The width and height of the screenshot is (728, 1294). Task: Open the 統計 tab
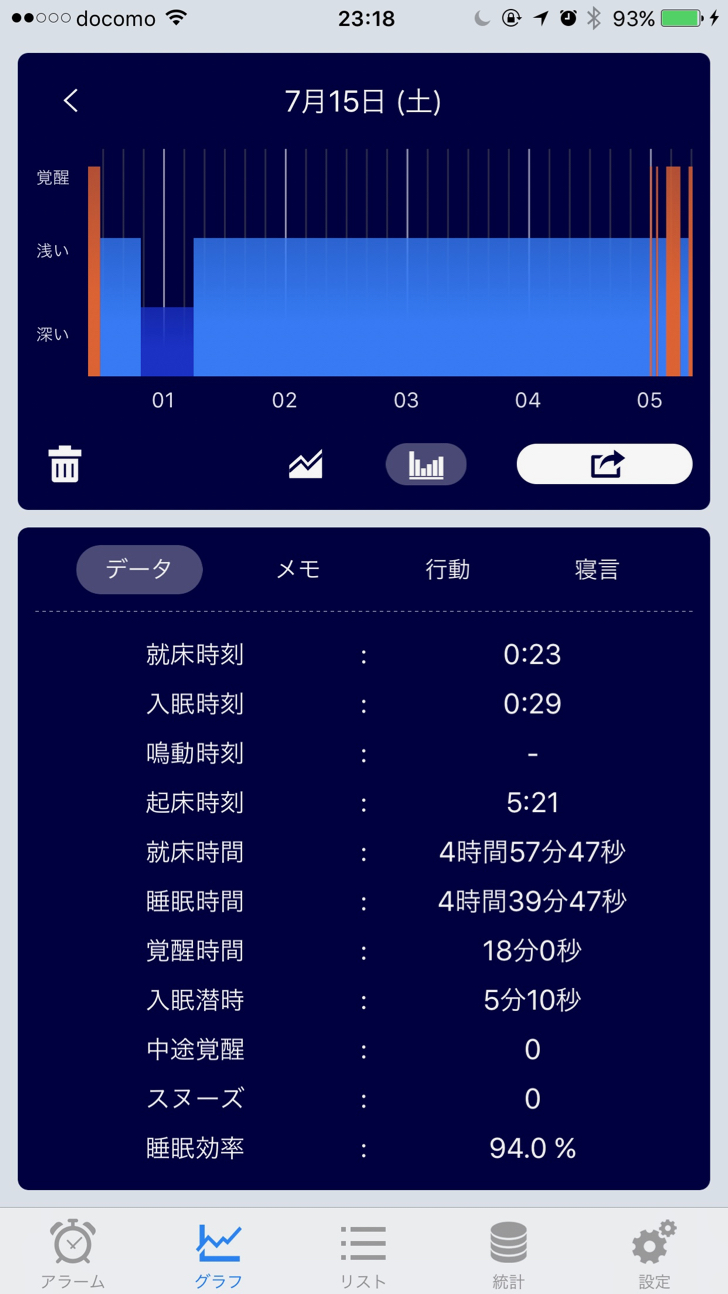pos(508,1252)
